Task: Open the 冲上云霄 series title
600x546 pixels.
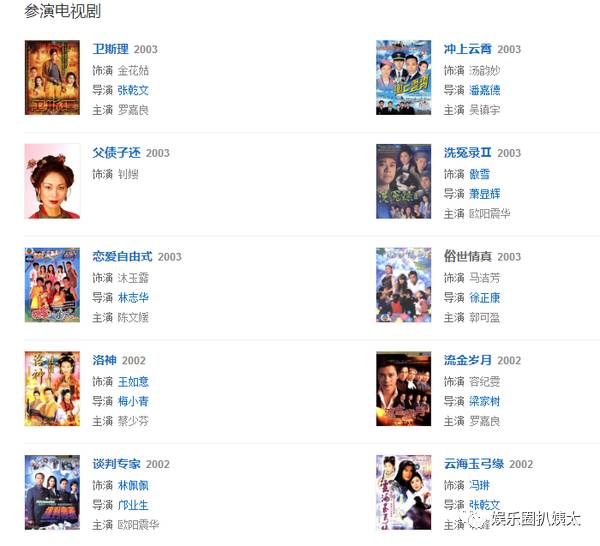Action: [468, 49]
